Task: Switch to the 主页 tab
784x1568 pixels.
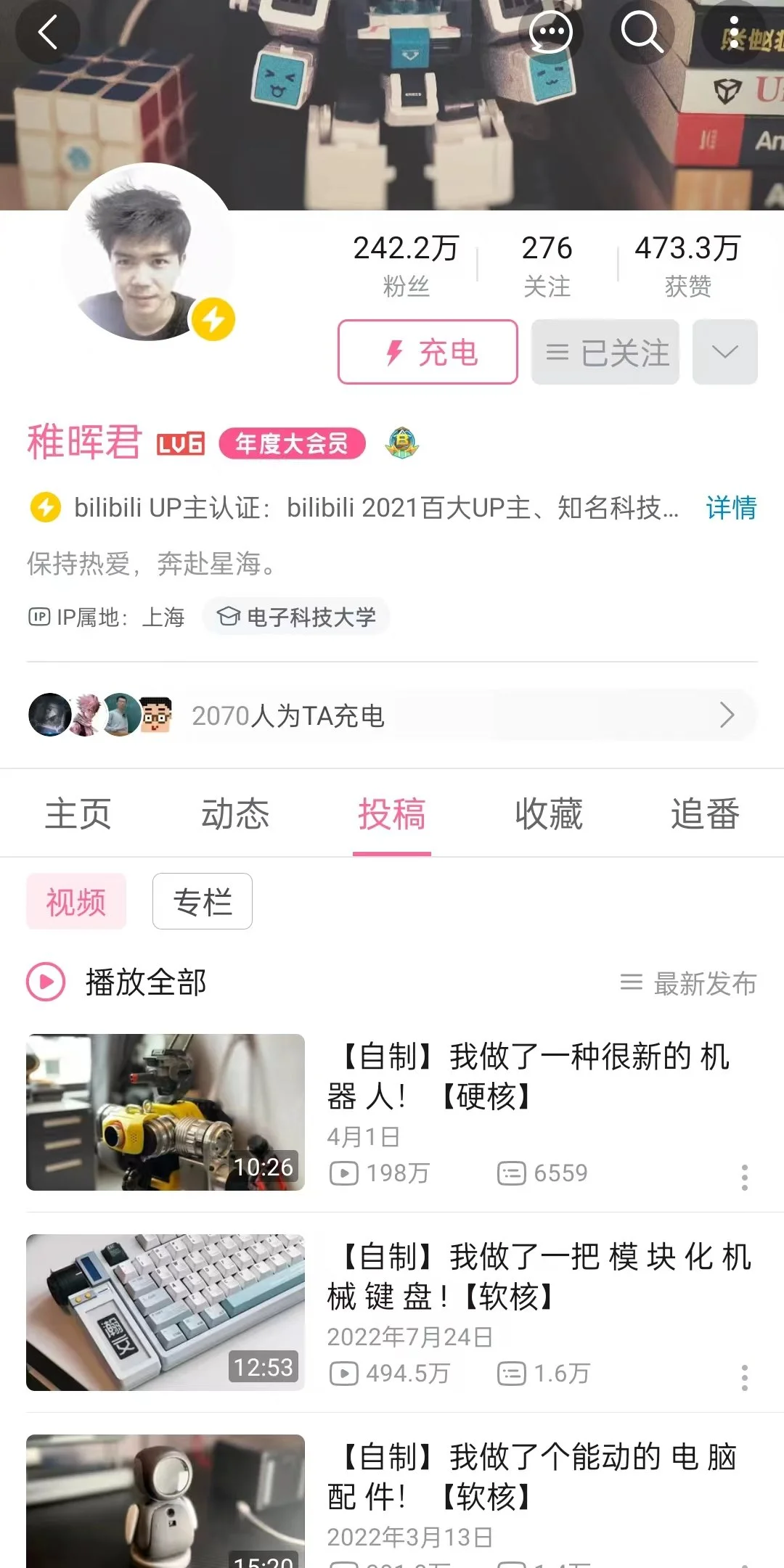Action: point(78,813)
